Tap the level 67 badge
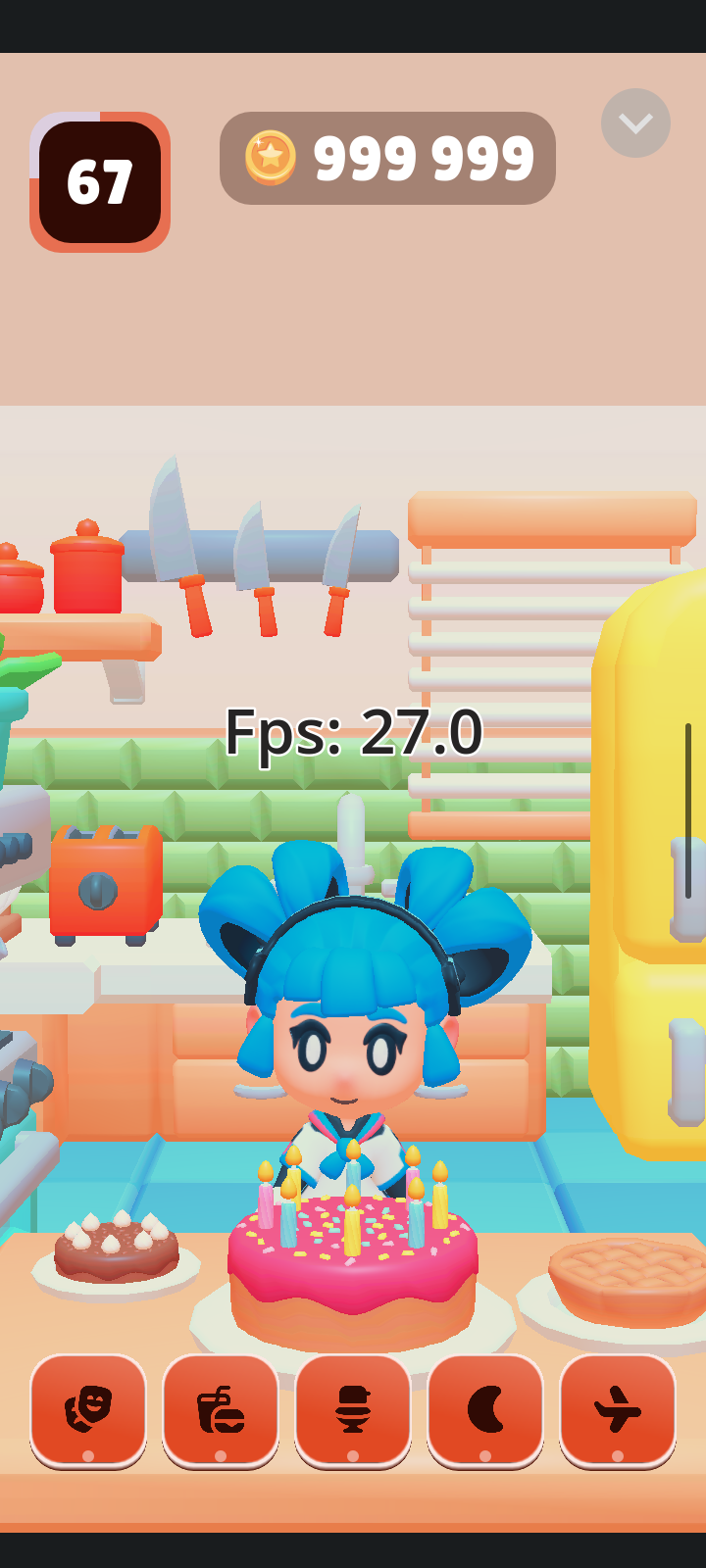706x1568 pixels. pos(100,182)
